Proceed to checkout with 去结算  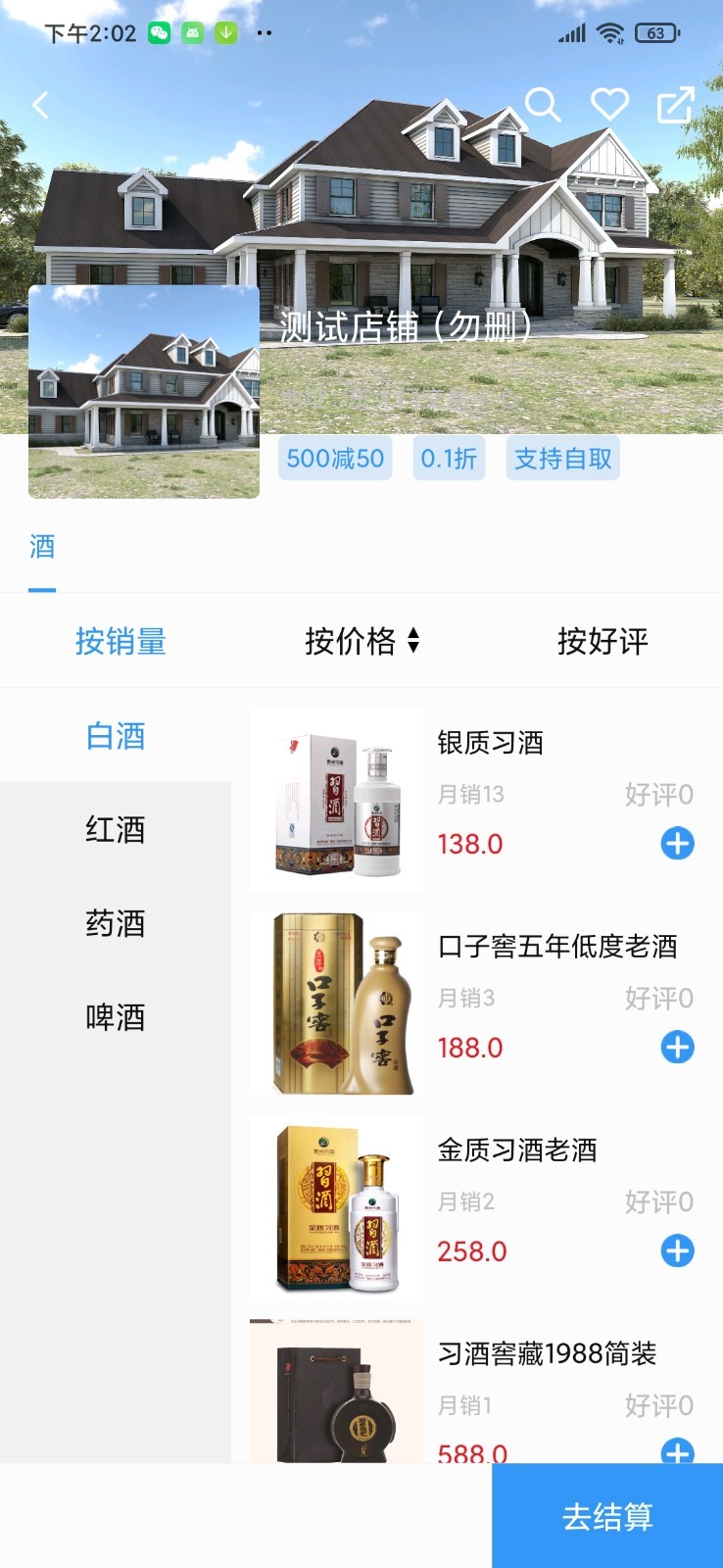[x=607, y=1516]
